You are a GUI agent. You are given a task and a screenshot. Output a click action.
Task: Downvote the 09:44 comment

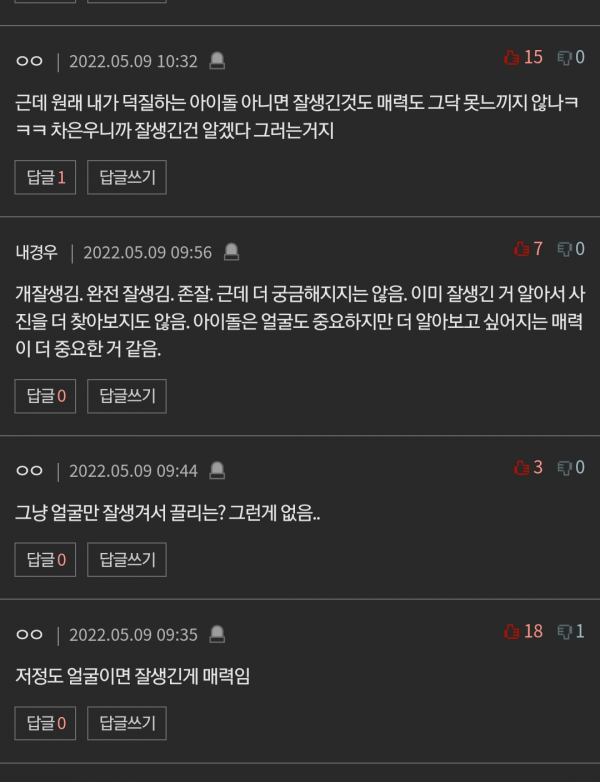(x=564, y=467)
